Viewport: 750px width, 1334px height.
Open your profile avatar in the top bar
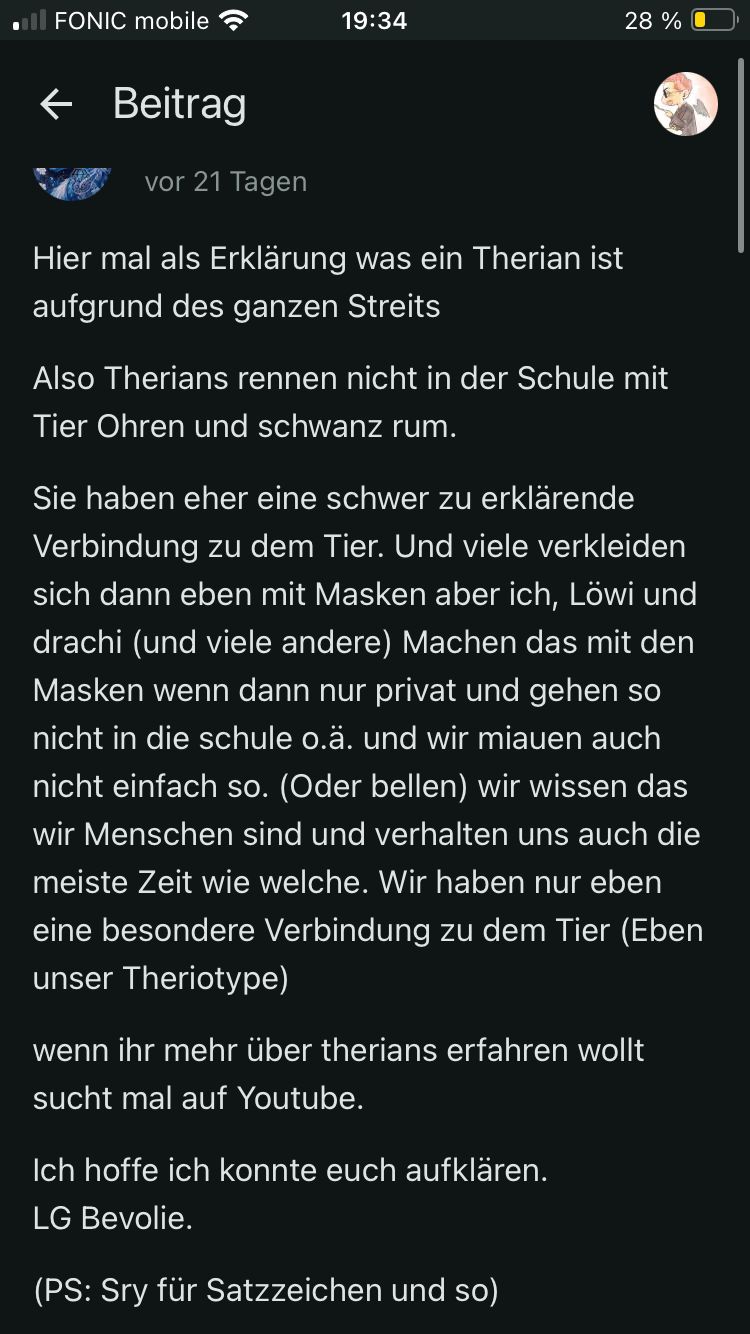click(x=685, y=104)
